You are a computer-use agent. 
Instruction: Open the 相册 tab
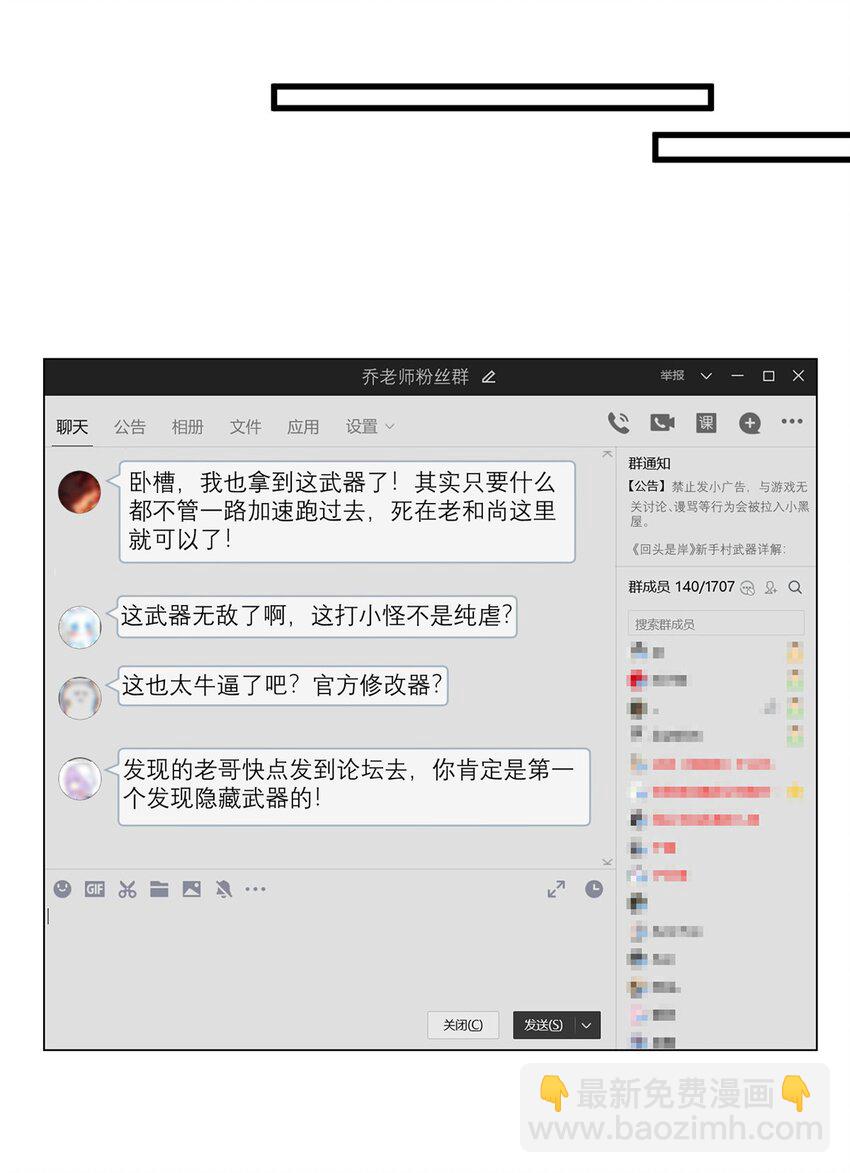[188, 427]
